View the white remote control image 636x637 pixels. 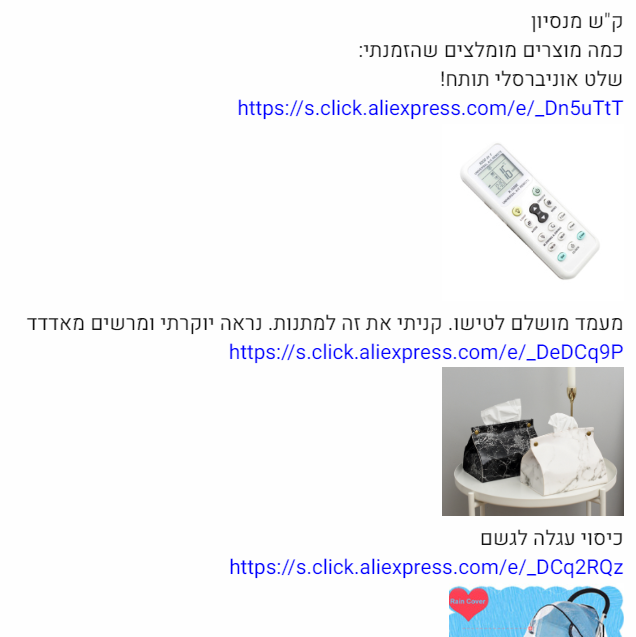[x=530, y=211]
